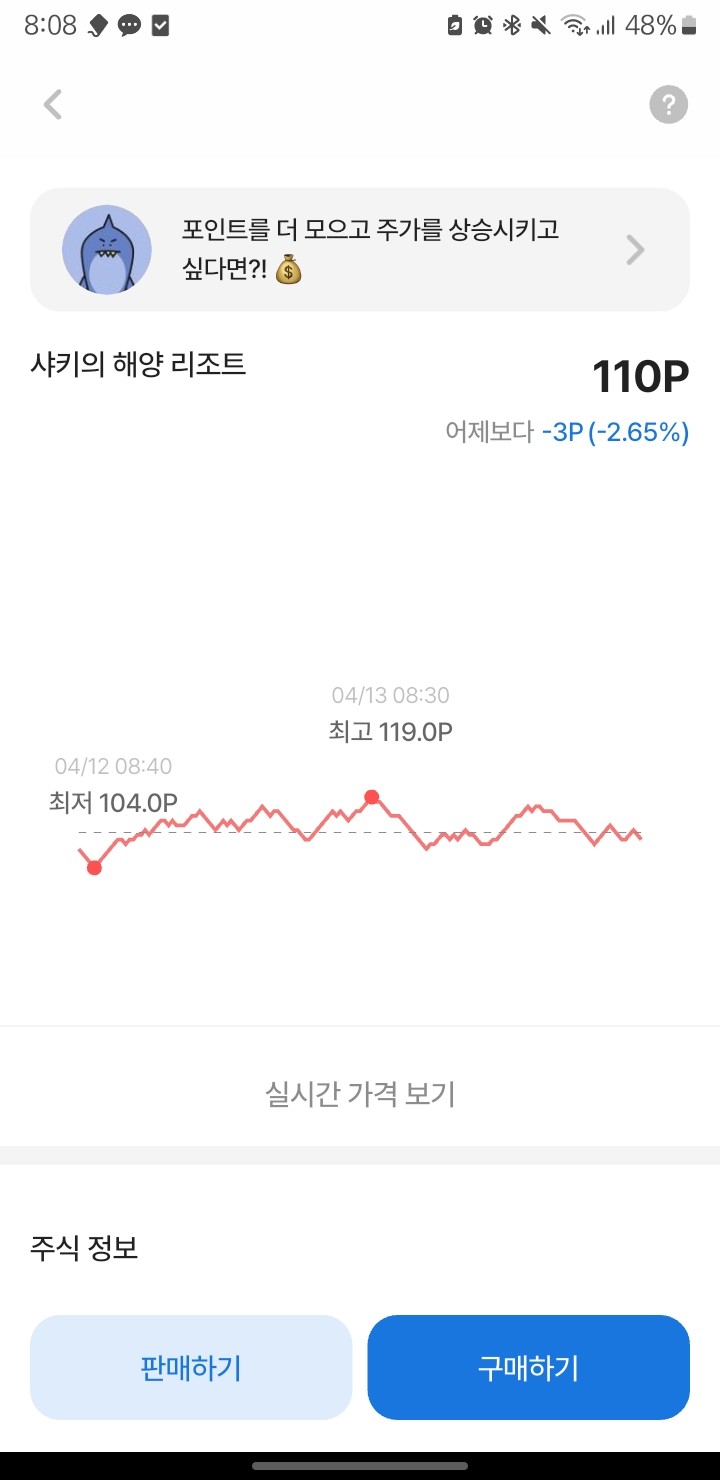Select the red dot marking the lowest price
Image resolution: width=720 pixels, height=1480 pixels.
click(x=93, y=868)
